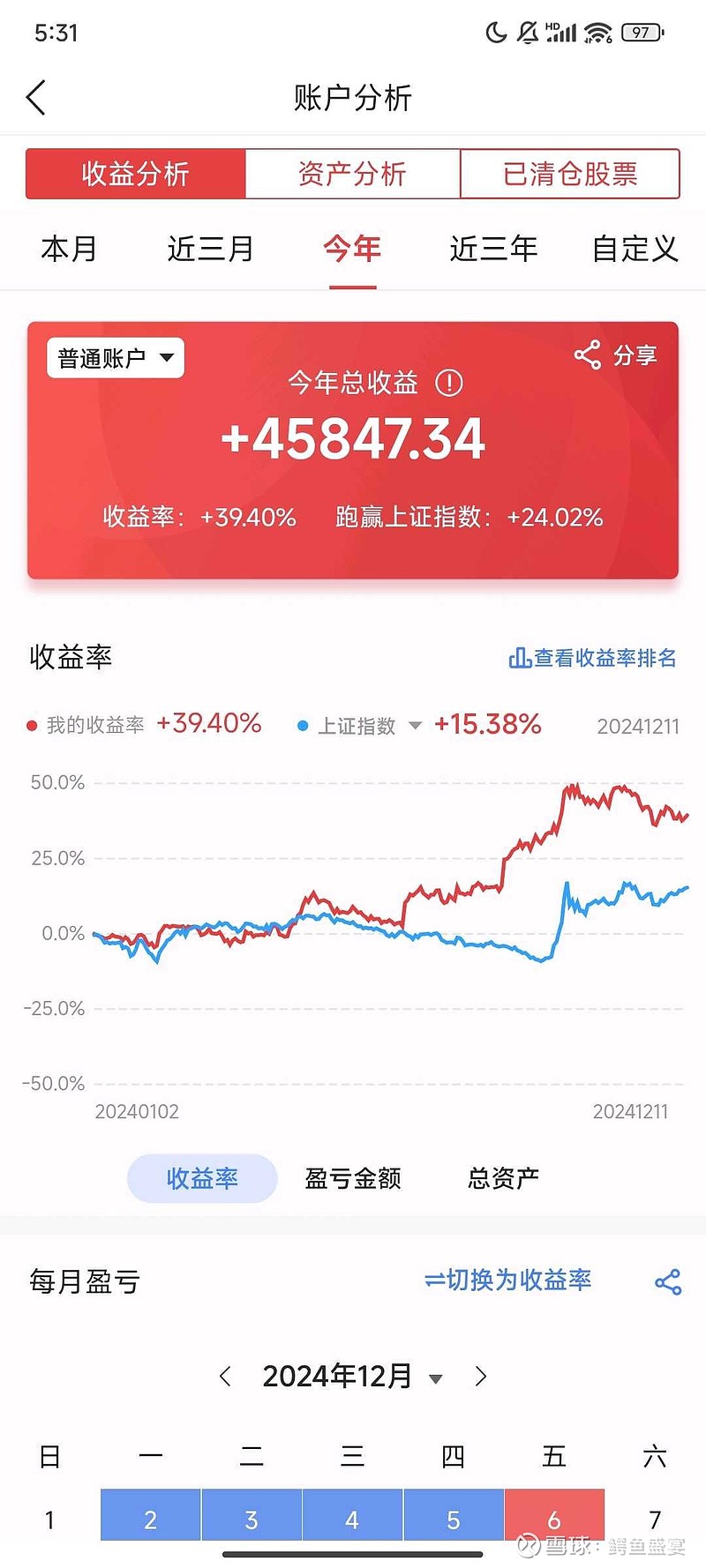Switch to the 资产分析 tab

[352, 173]
